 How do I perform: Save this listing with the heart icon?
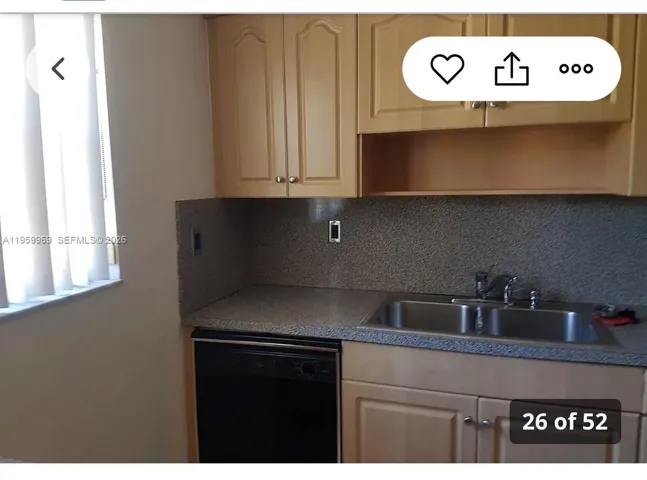click(x=447, y=68)
